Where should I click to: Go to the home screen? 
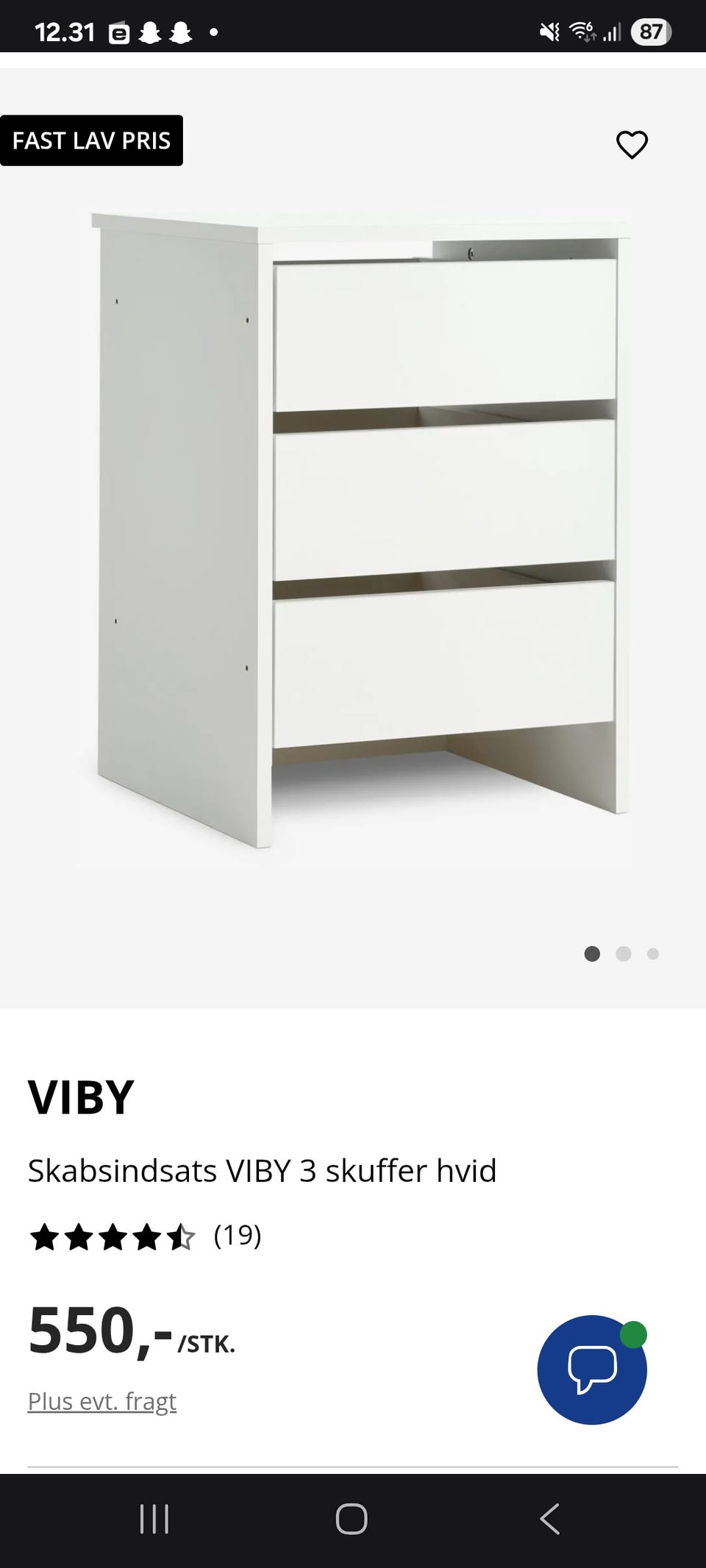352,1518
